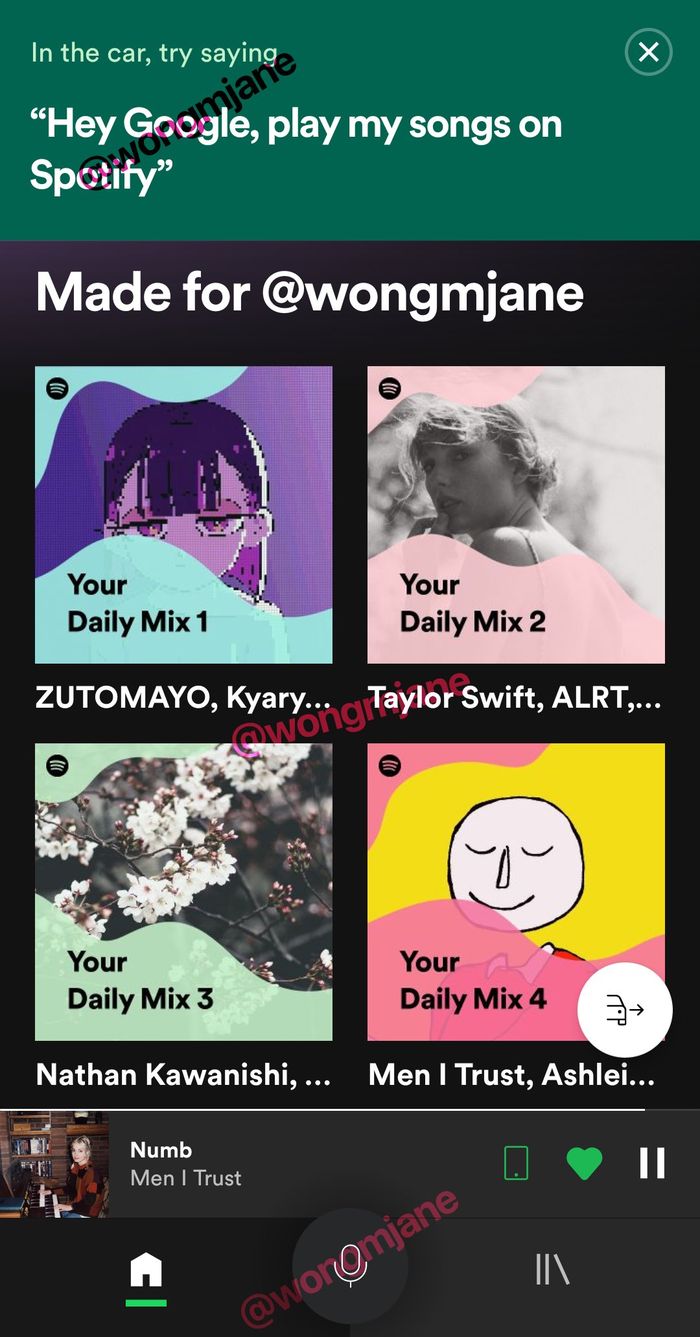Viewport: 700px width, 1337px height.
Task: Dismiss the Hey Google tip banner
Action: tap(648, 52)
